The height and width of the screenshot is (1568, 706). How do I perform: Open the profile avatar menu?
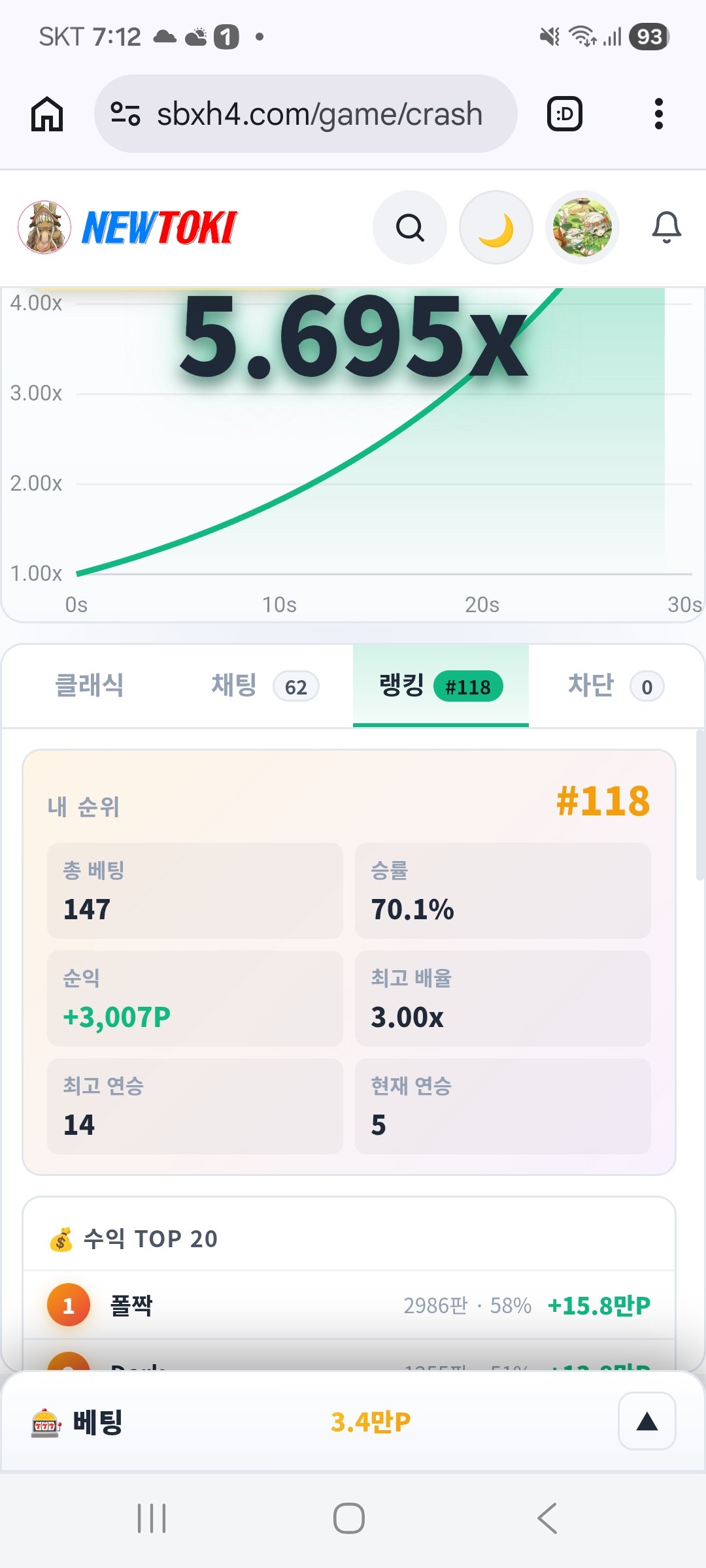(582, 227)
